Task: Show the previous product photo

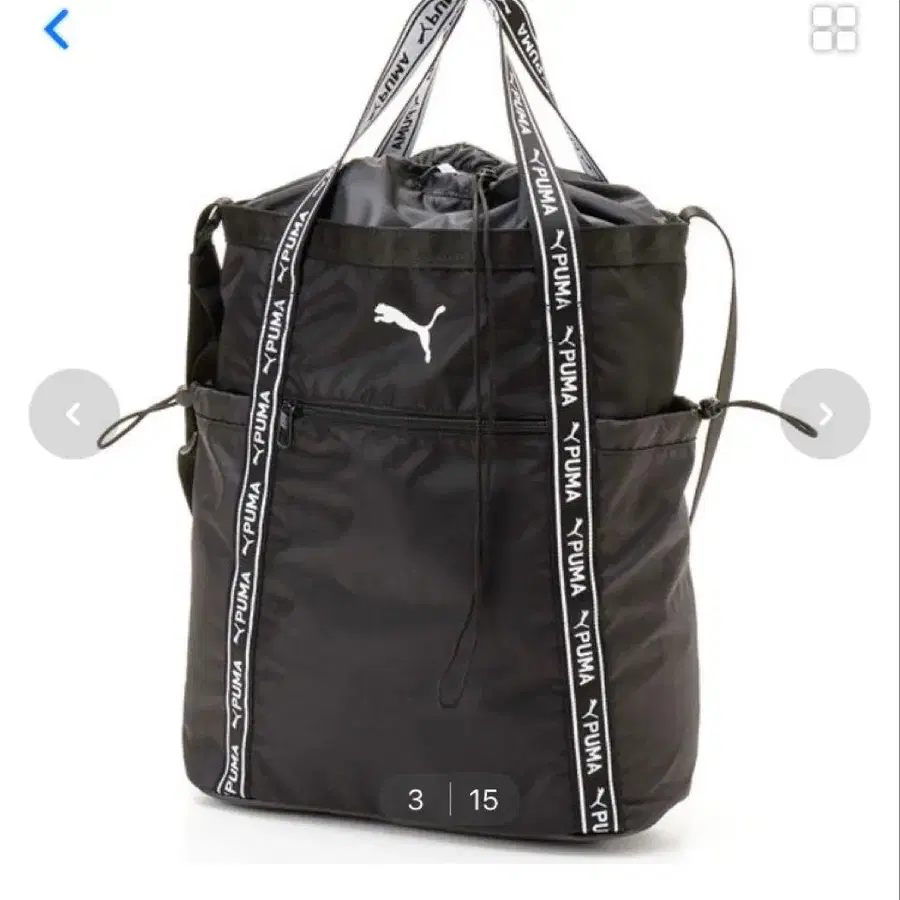Action: [74, 414]
